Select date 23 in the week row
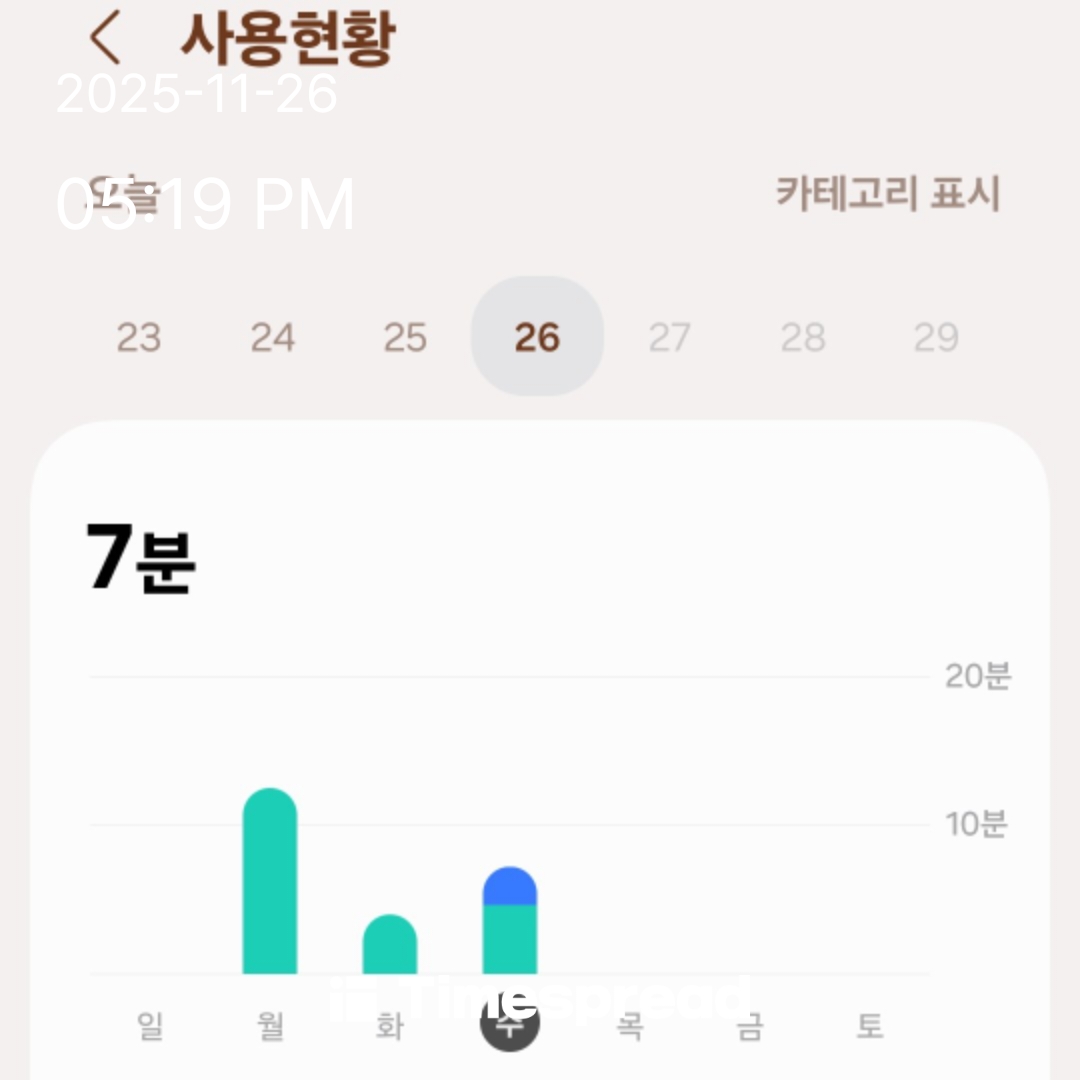1080x1080 pixels. (x=138, y=338)
